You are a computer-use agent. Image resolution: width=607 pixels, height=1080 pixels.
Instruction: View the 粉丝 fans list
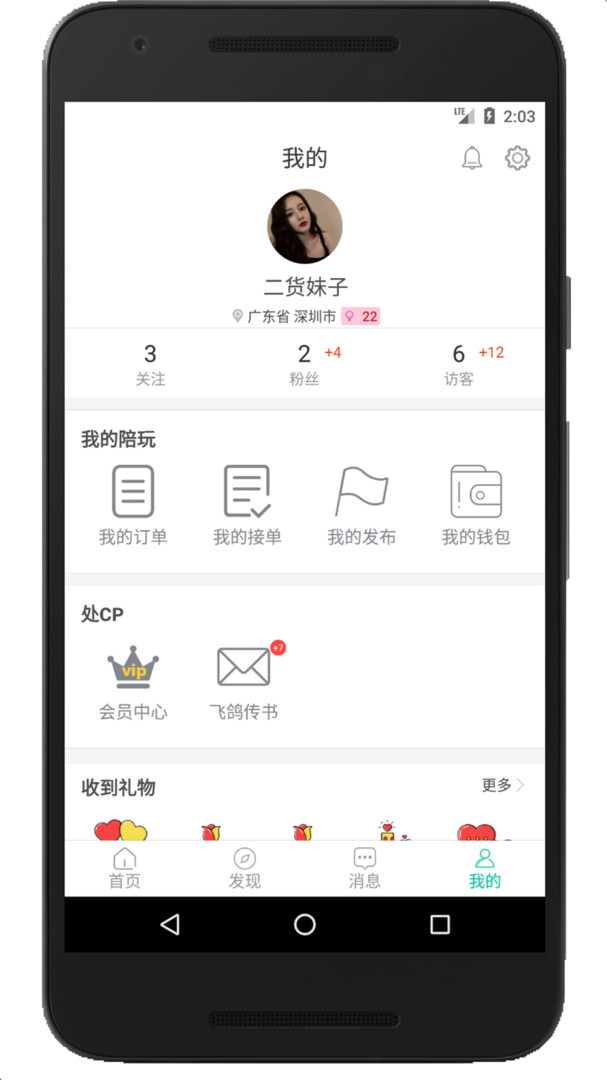tap(305, 365)
